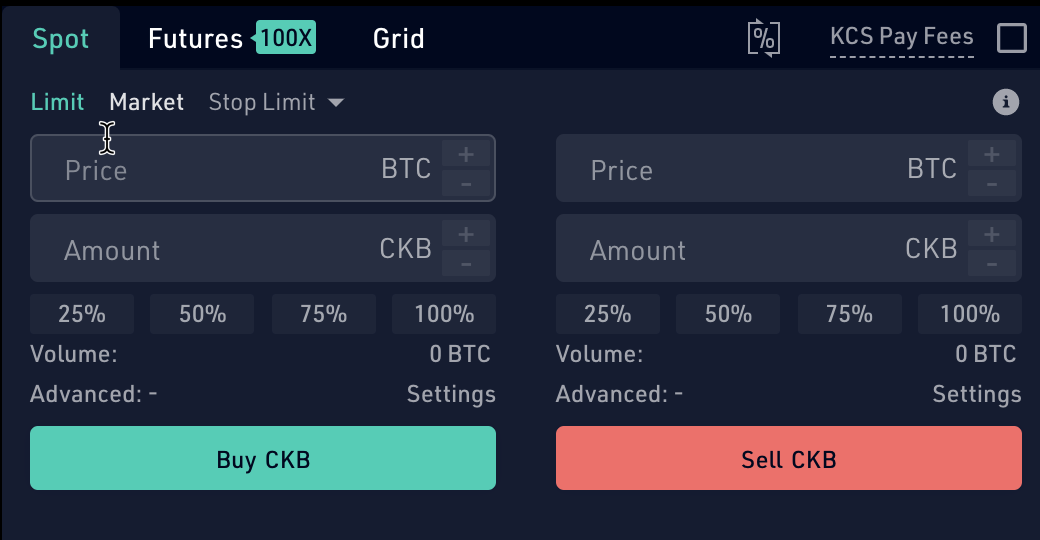The width and height of the screenshot is (1040, 540).
Task: Open the order info icon
Action: pyautogui.click(x=1006, y=102)
